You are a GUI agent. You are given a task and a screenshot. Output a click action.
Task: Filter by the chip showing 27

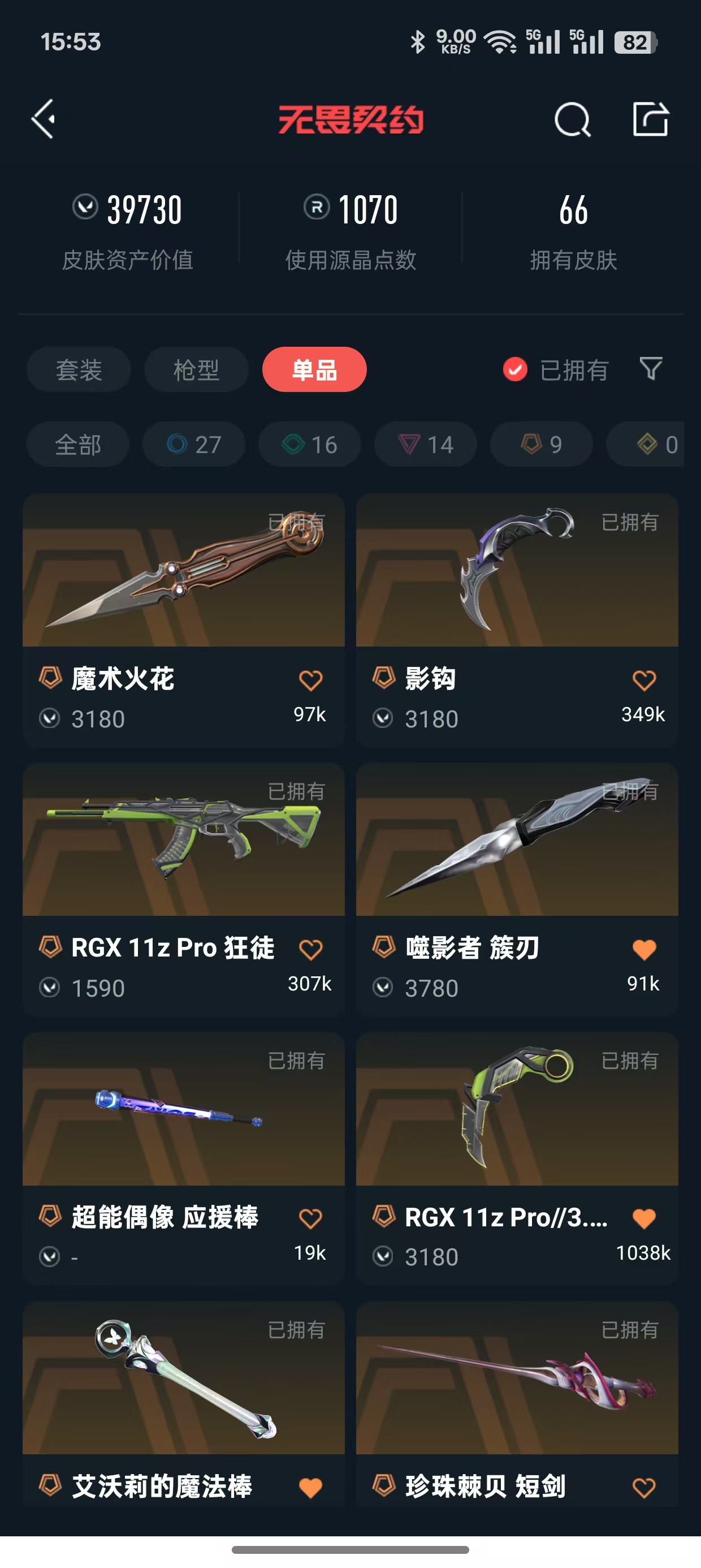193,445
